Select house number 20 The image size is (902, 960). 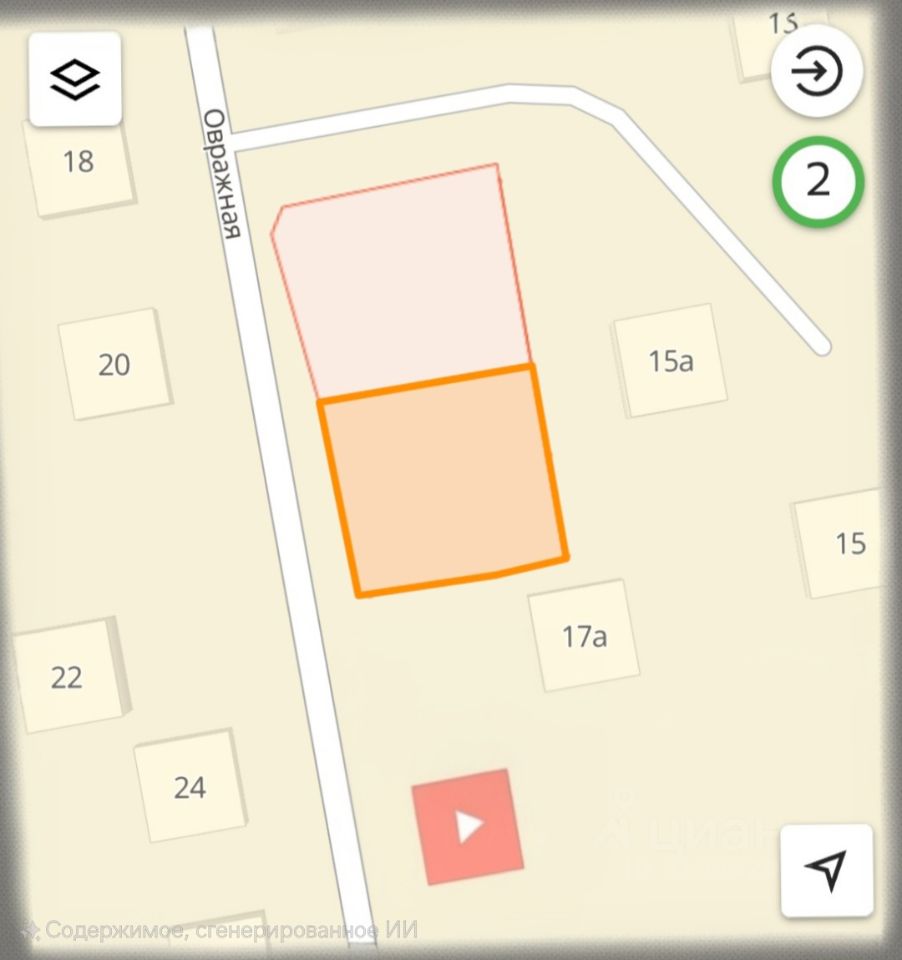(114, 365)
